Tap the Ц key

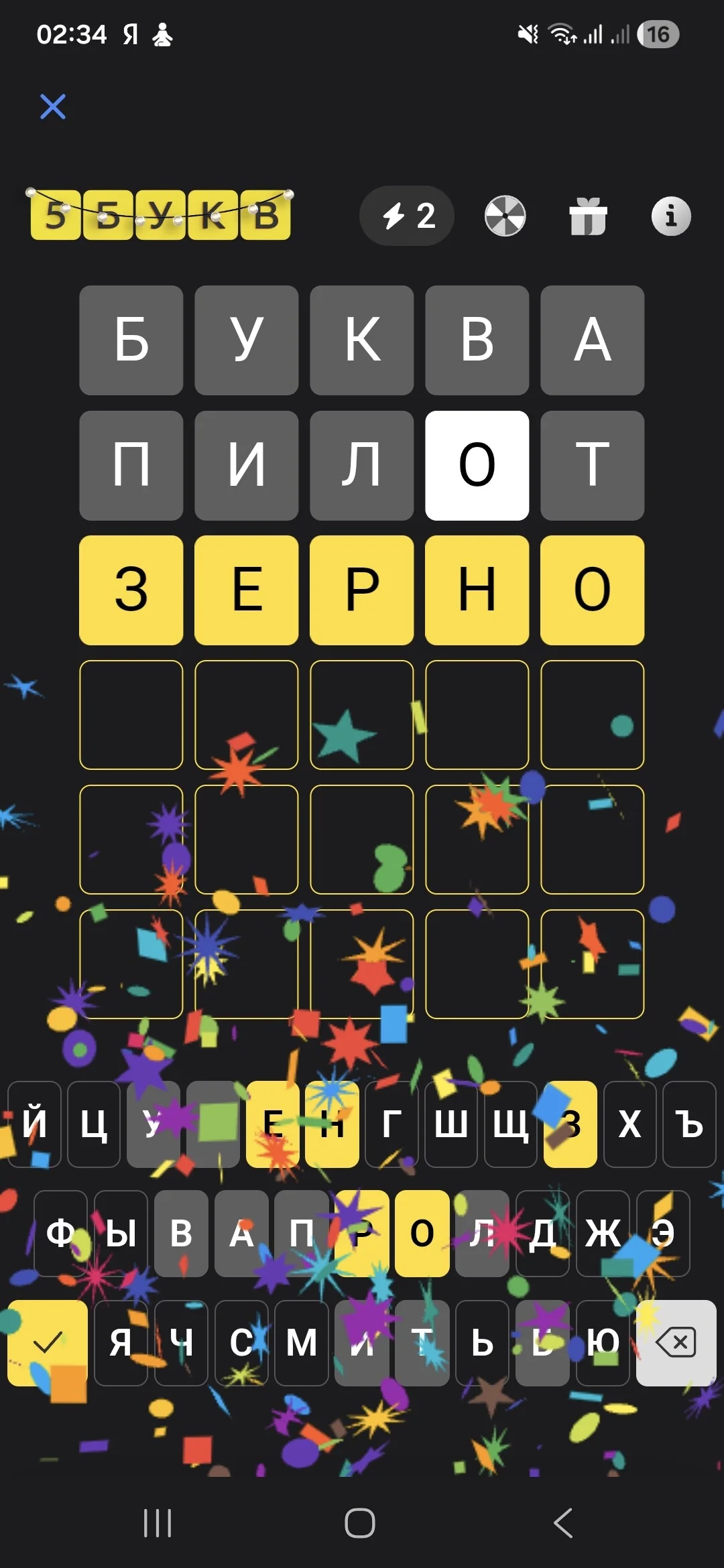pyautogui.click(x=94, y=1124)
